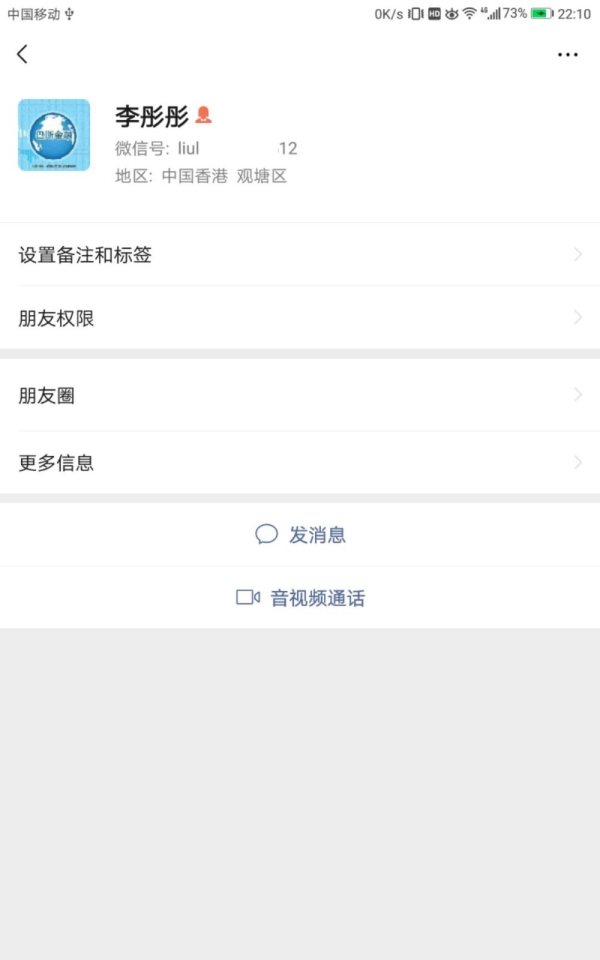Tap 发消息 to send a message
The image size is (600, 960).
(x=300, y=534)
